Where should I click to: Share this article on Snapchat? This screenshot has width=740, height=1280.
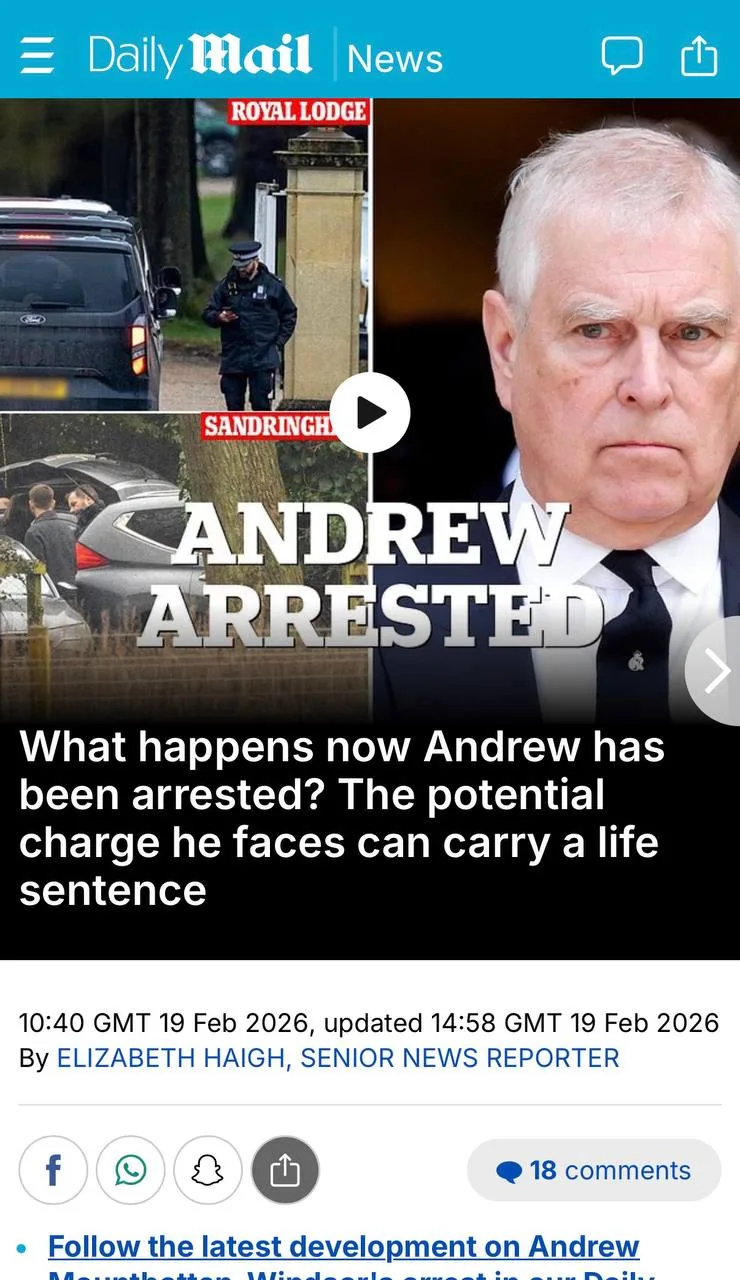coord(207,1170)
